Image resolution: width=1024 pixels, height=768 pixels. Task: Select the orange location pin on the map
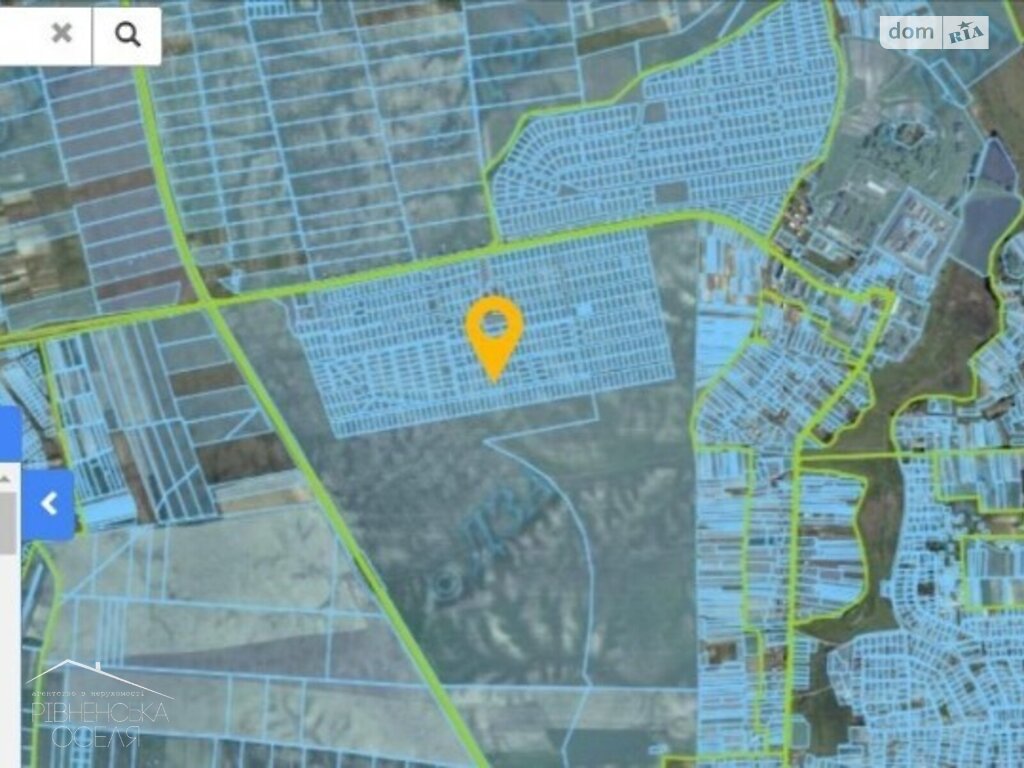pos(494,330)
